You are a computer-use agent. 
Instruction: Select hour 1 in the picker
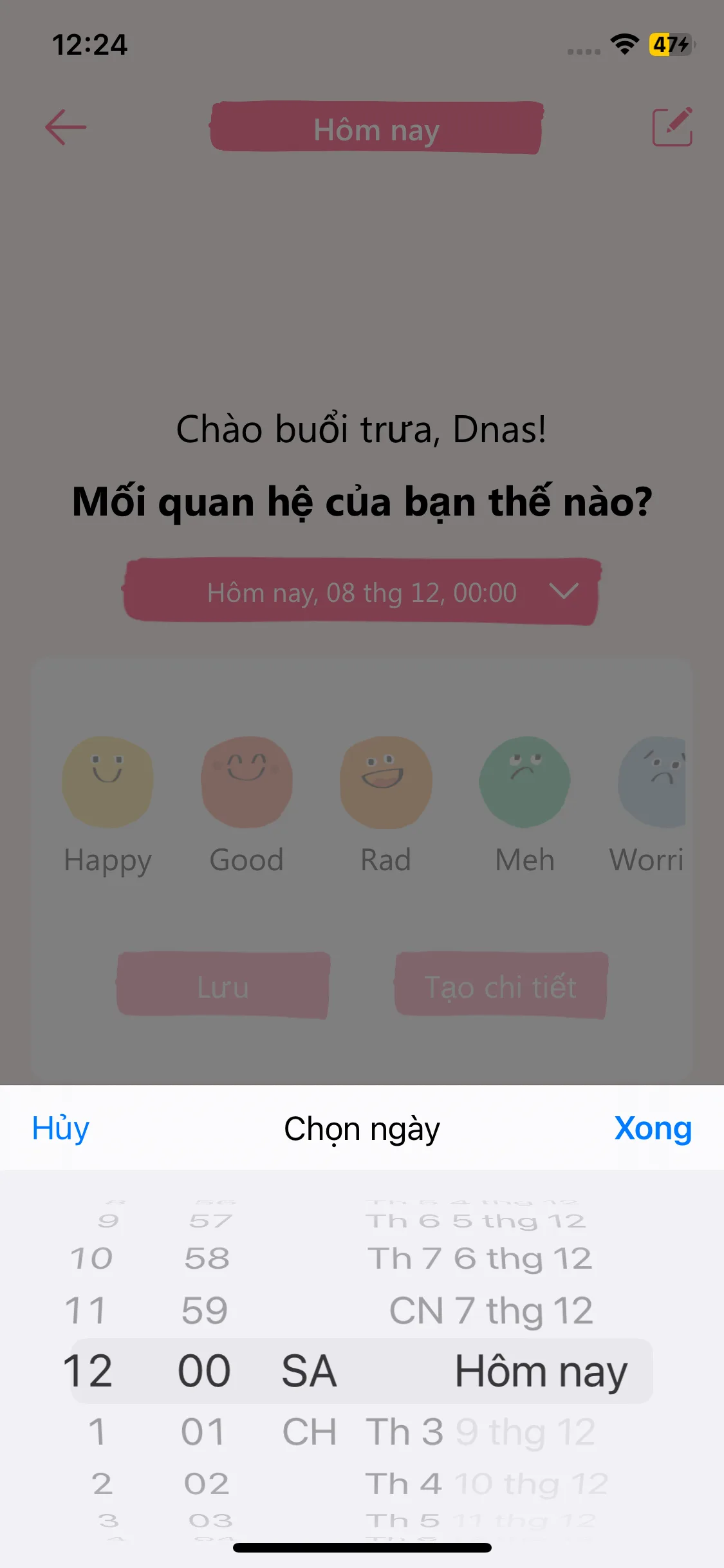(97, 1432)
